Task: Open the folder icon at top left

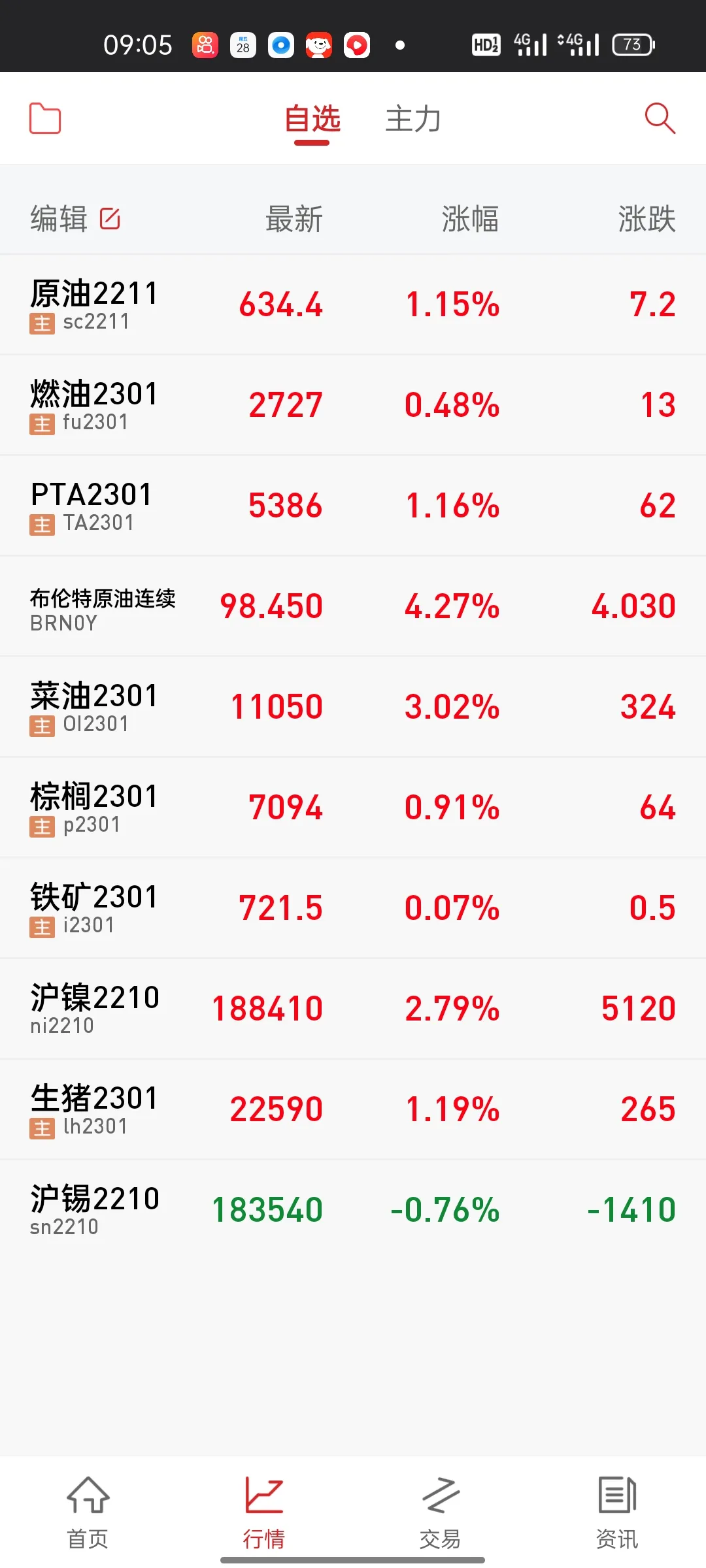Action: tap(45, 118)
